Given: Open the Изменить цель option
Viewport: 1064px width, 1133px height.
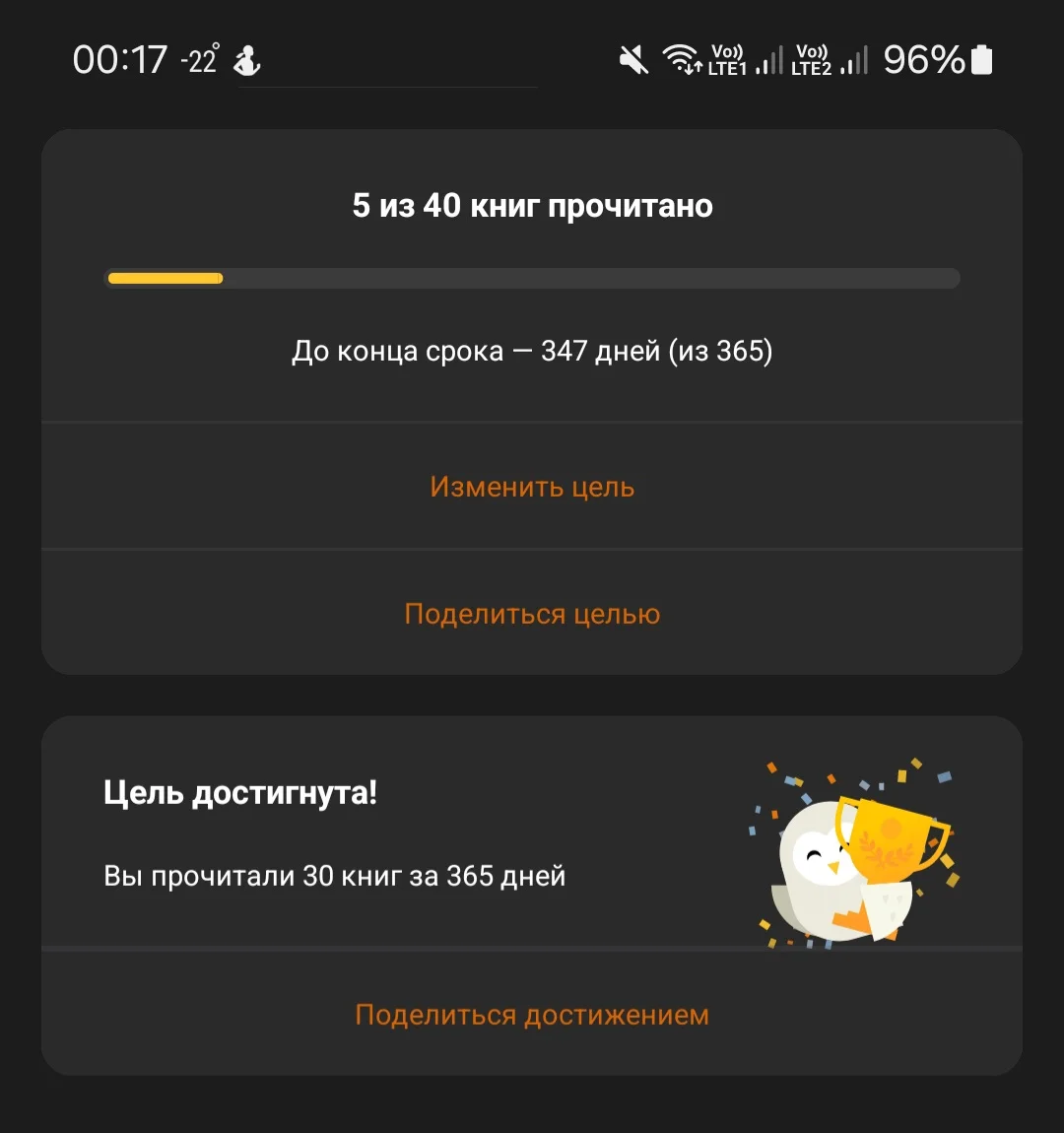Looking at the screenshot, I should point(532,486).
